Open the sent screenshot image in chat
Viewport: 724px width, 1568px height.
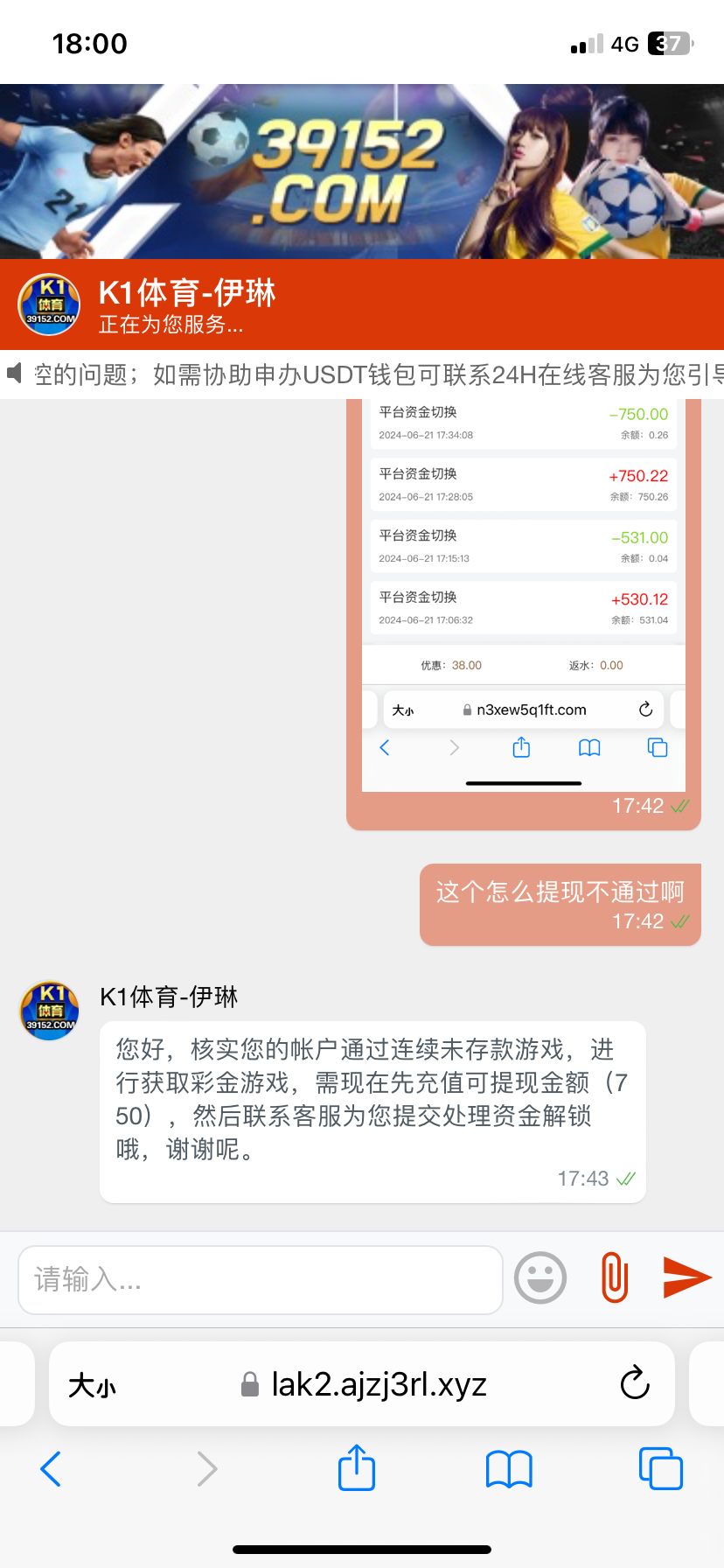(x=523, y=595)
